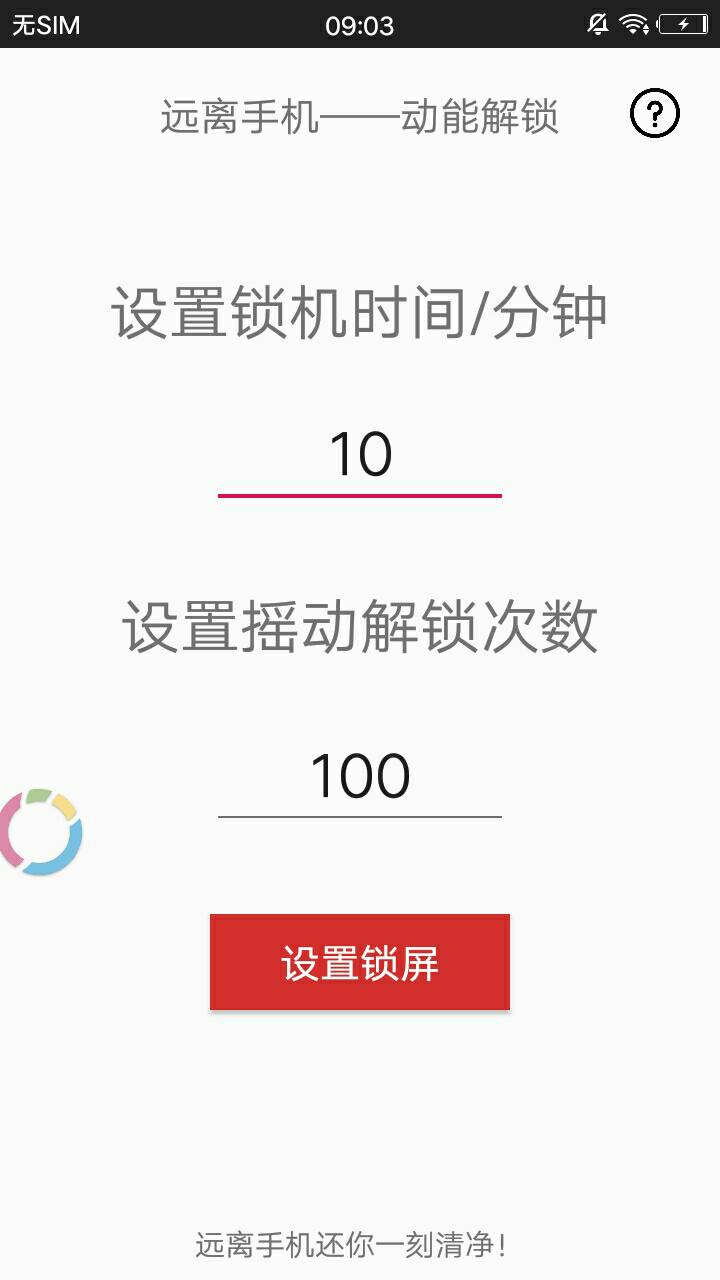The width and height of the screenshot is (720, 1280).
Task: Tap the 设置锁屏 button
Action: tap(360, 962)
